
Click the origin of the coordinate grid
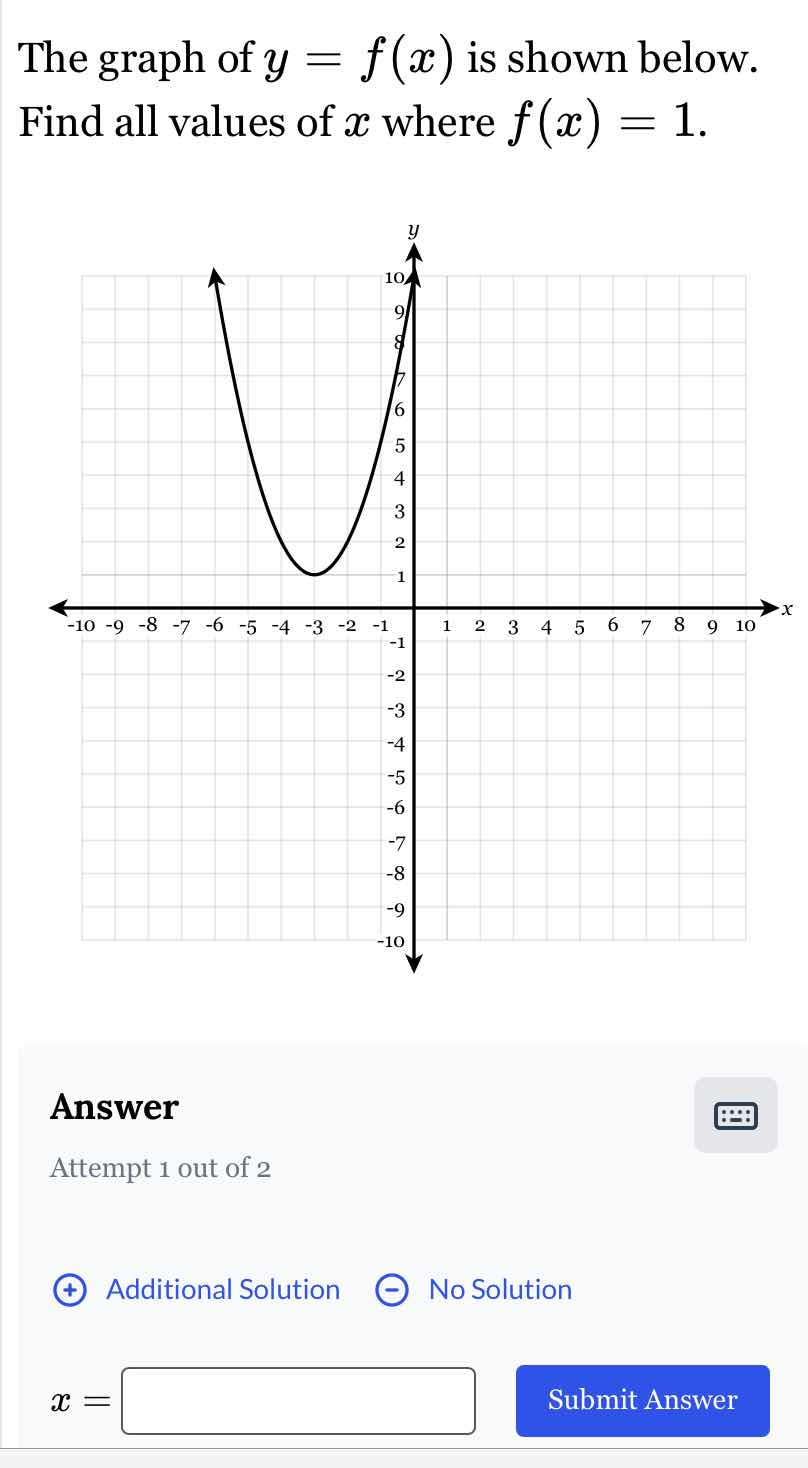click(413, 608)
